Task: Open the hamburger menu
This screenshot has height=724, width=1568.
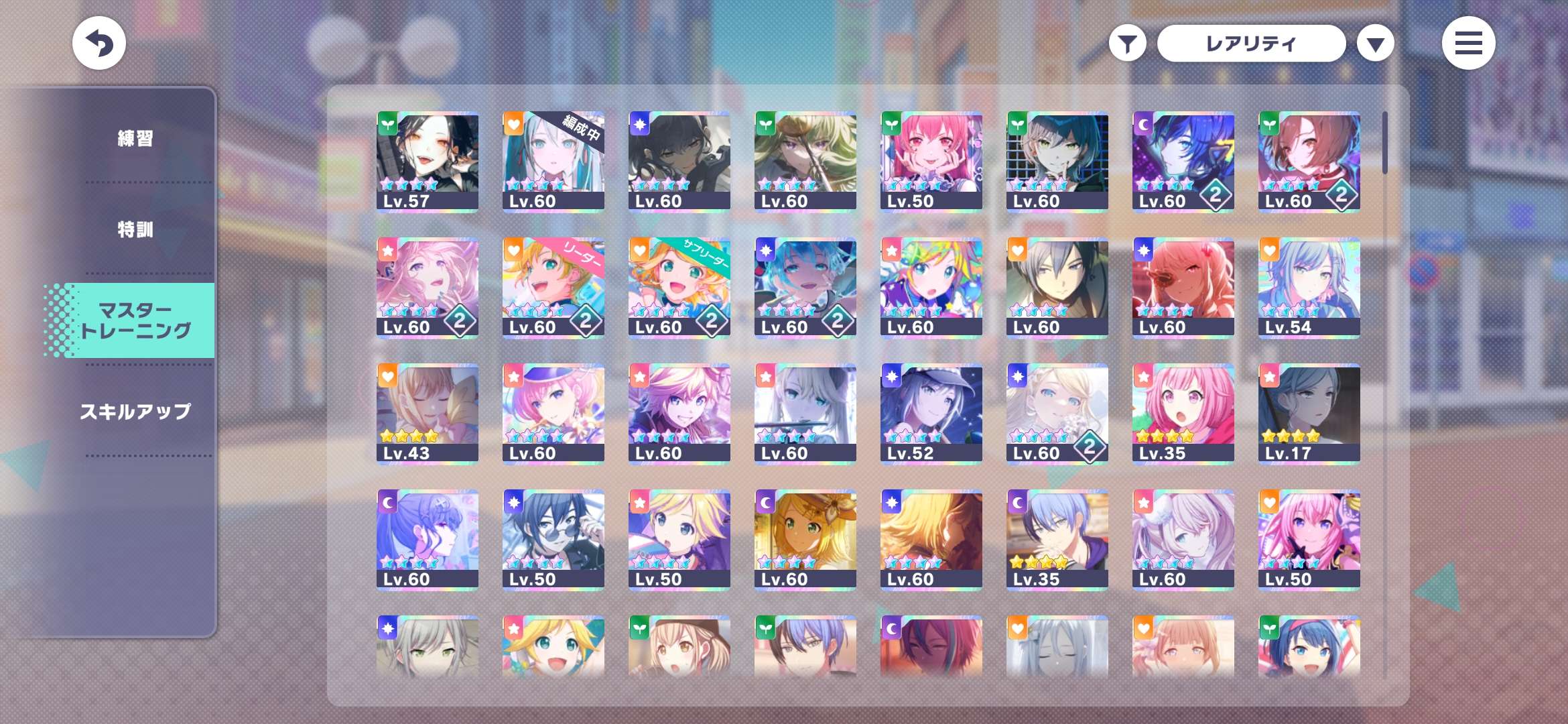Action: 1467,44
